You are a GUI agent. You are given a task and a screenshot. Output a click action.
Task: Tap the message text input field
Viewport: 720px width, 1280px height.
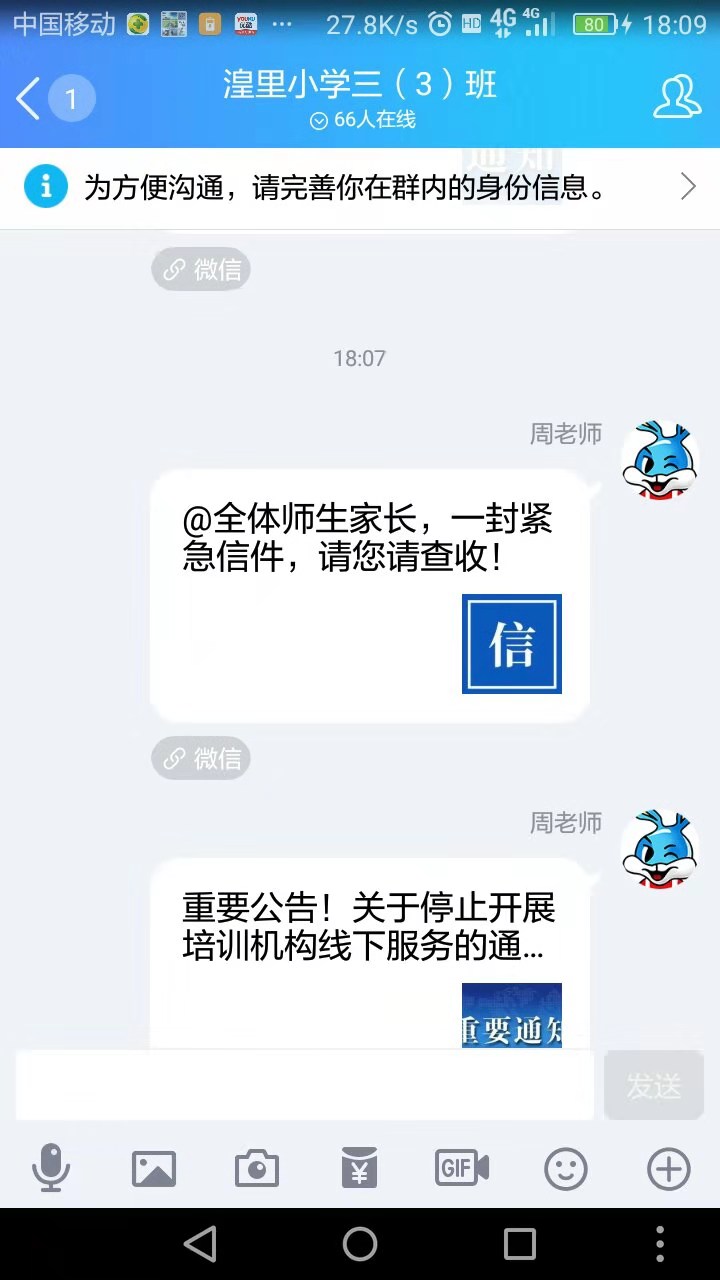pos(305,1085)
